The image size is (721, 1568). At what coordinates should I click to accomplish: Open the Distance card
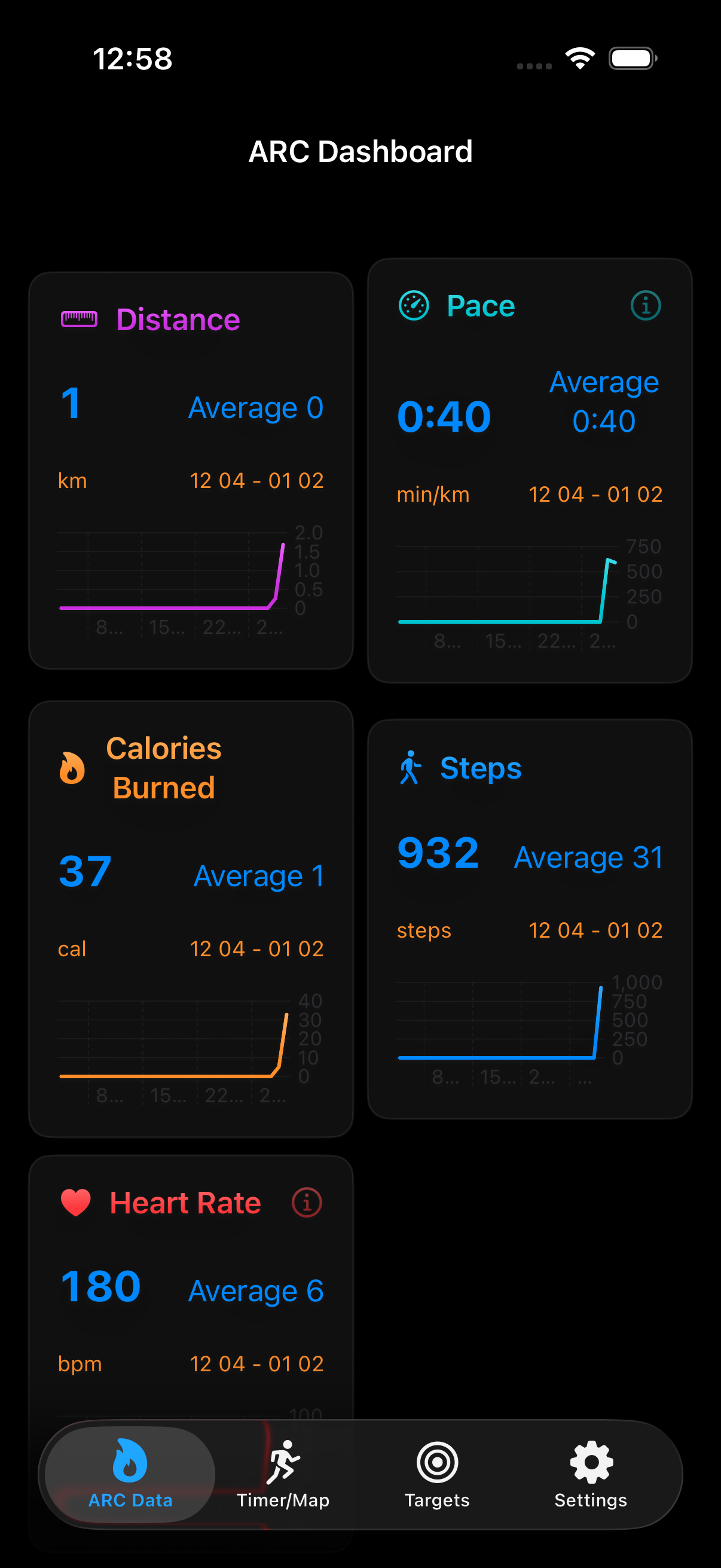pyautogui.click(x=191, y=470)
